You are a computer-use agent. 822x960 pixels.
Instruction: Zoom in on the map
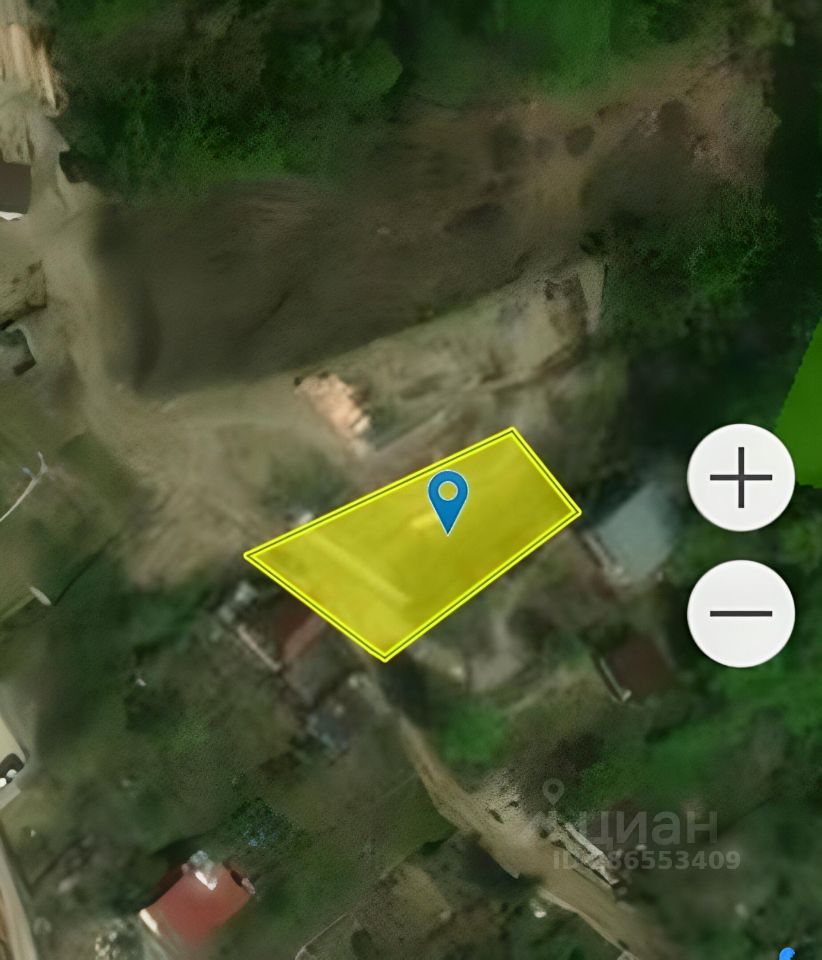[x=741, y=477]
